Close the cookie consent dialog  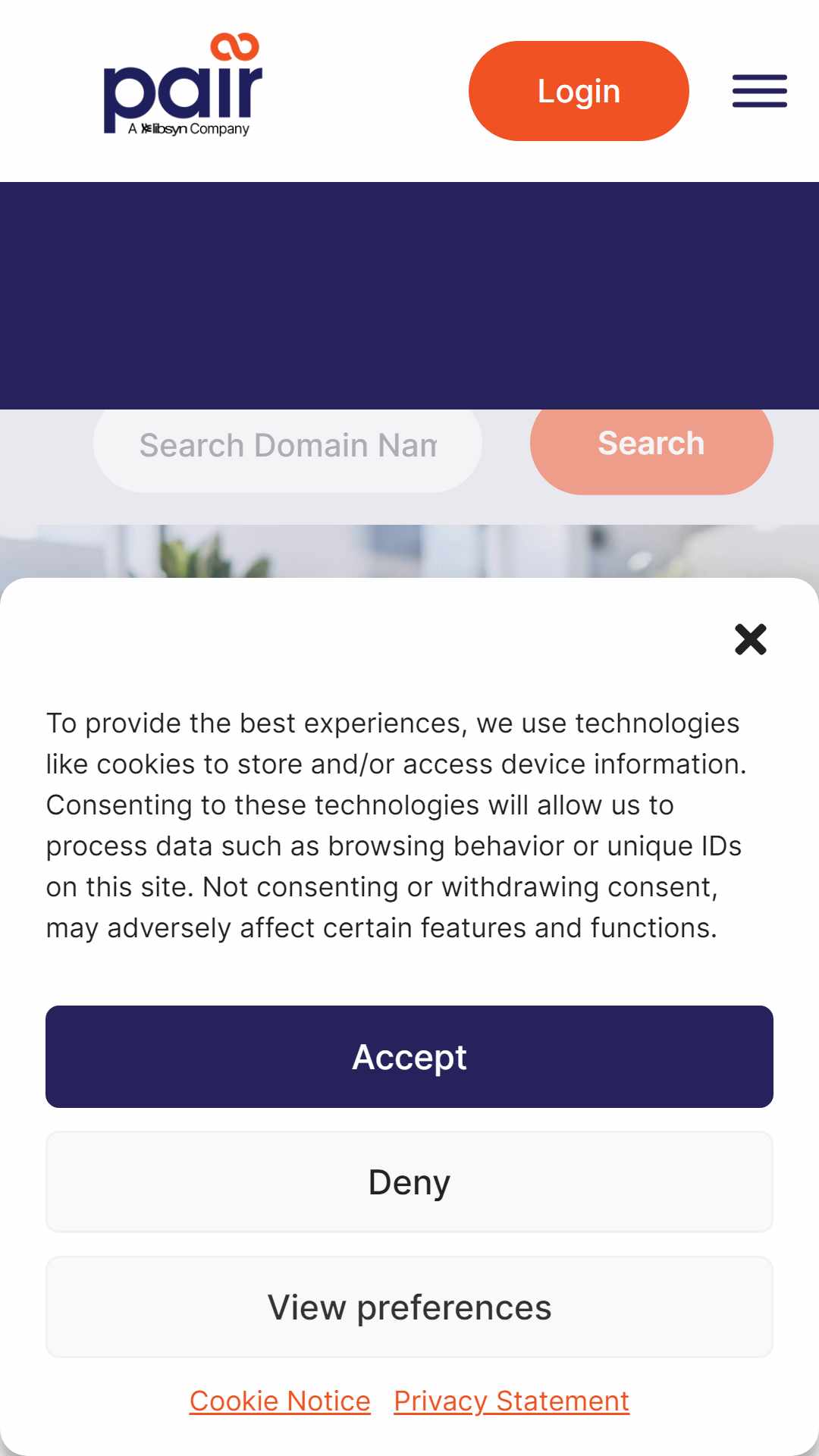(751, 639)
